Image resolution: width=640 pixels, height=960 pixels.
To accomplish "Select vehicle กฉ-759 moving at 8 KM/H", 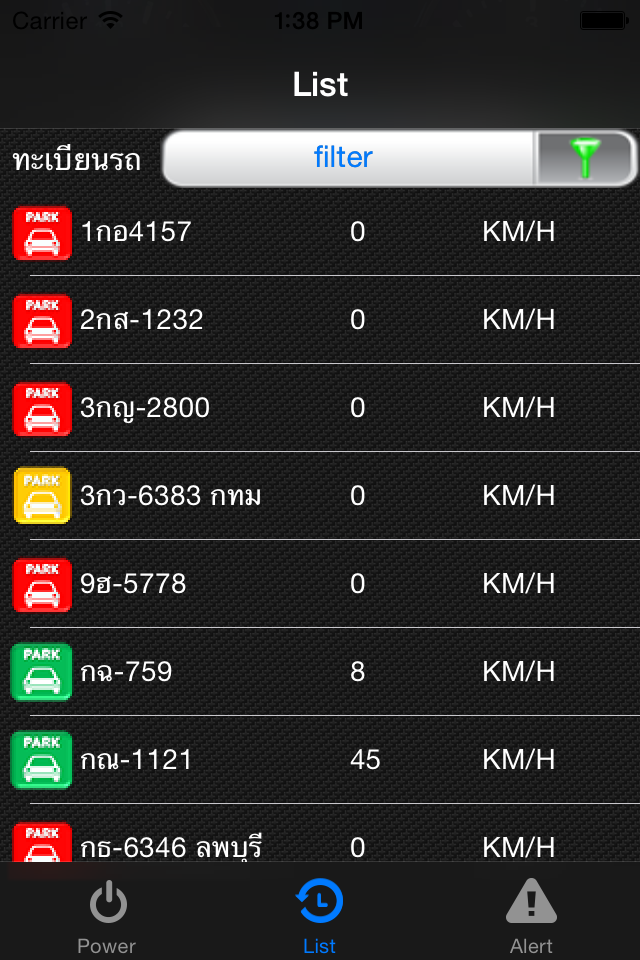I will pos(320,672).
